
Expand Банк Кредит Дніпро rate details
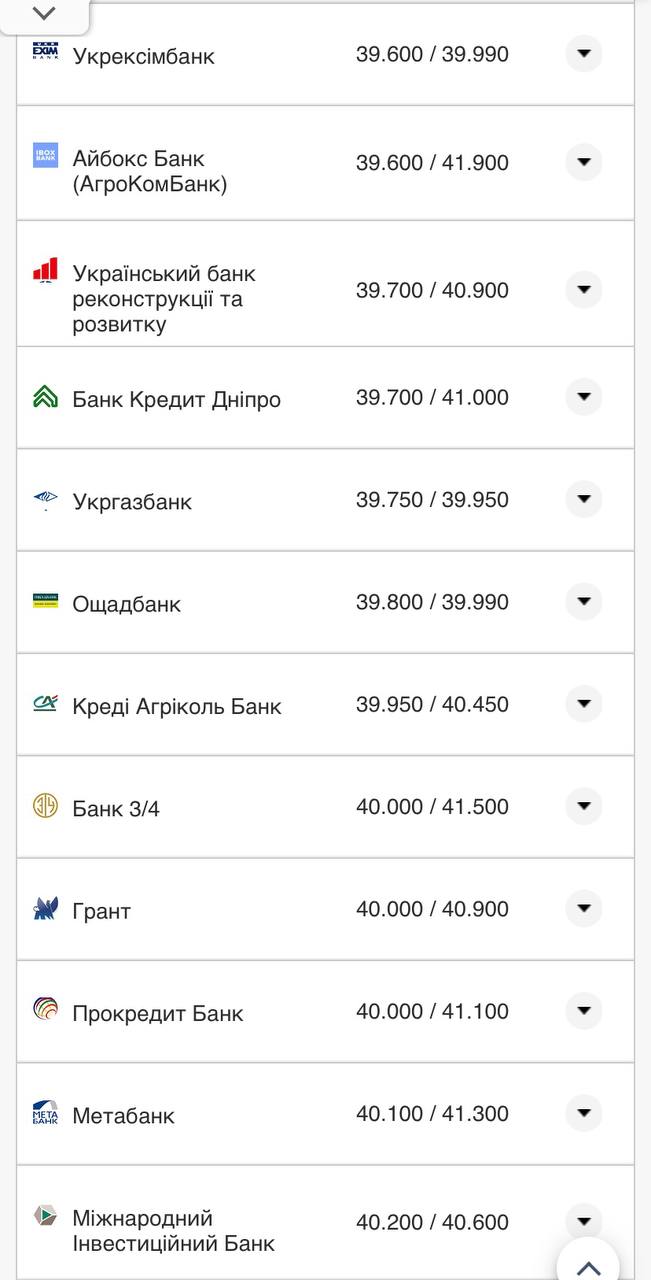point(584,397)
